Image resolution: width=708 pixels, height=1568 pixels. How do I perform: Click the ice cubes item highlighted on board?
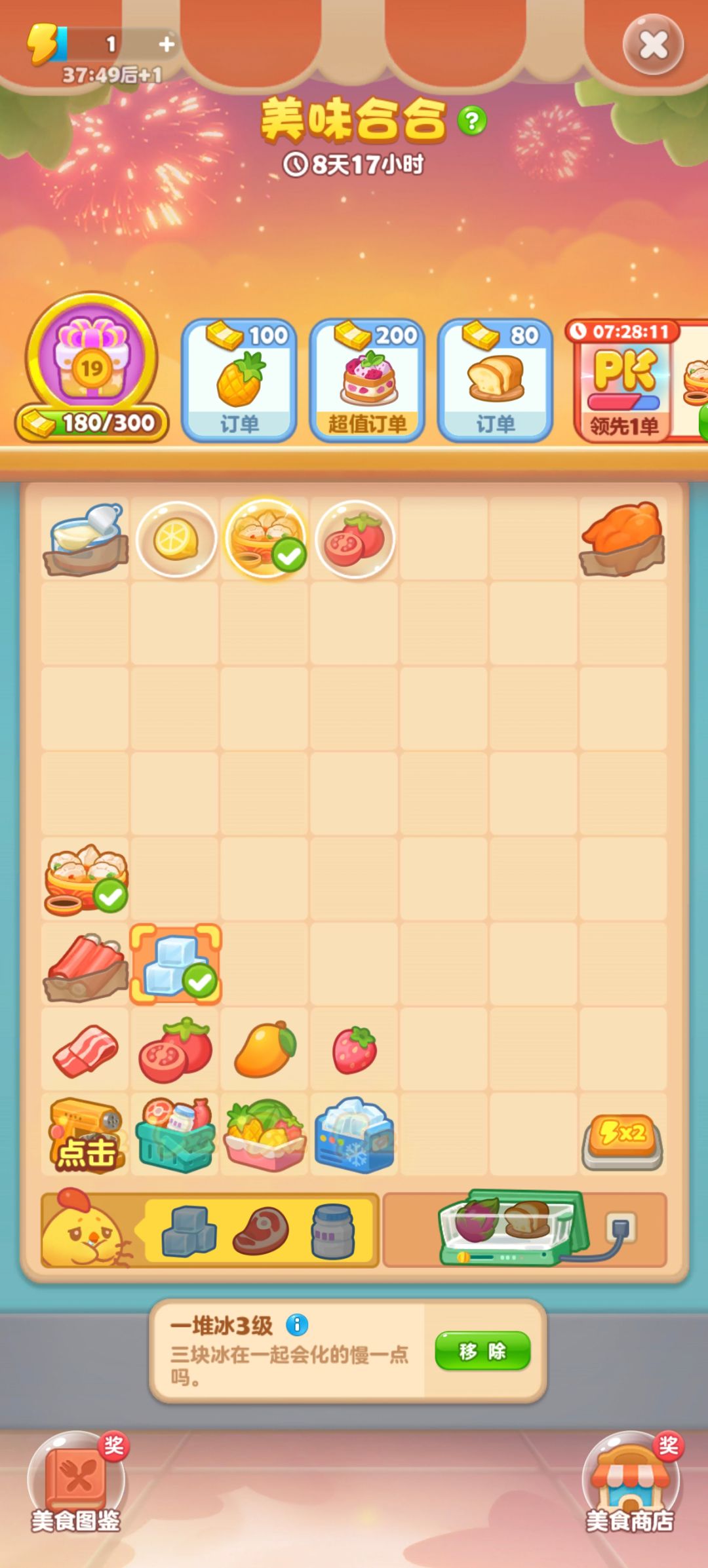pyautogui.click(x=176, y=962)
